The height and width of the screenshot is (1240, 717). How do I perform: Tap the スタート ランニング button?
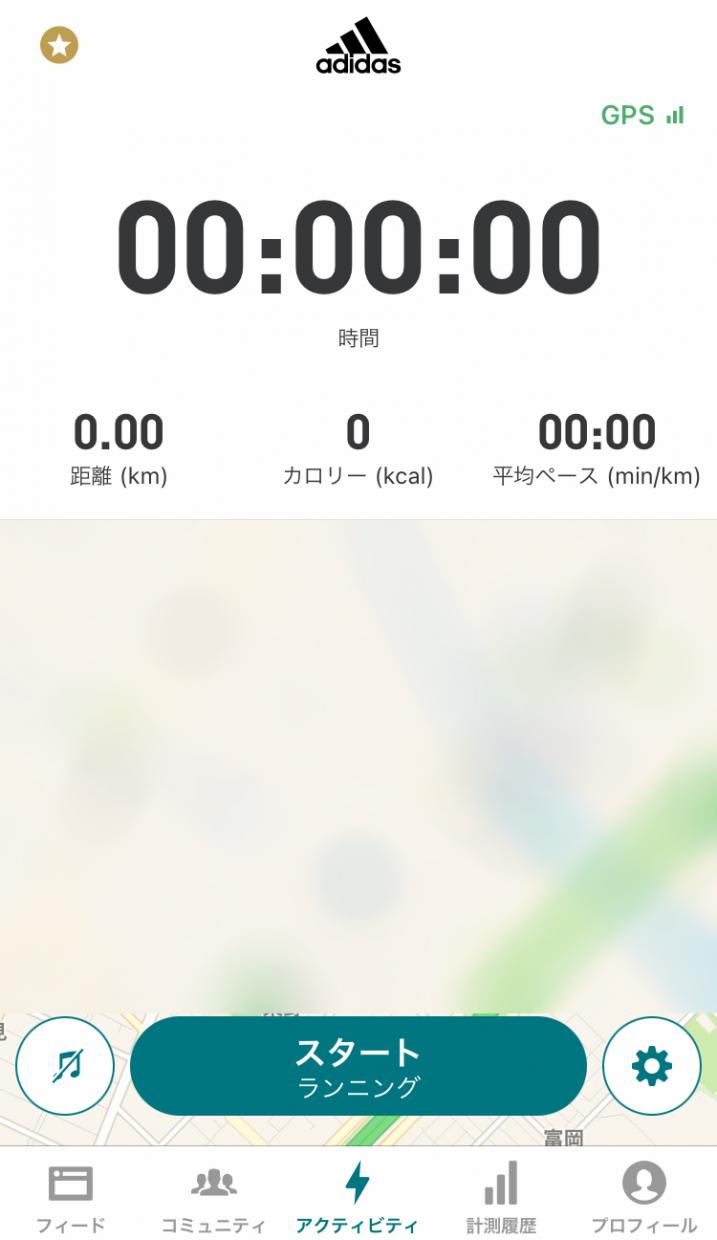[x=358, y=1066]
